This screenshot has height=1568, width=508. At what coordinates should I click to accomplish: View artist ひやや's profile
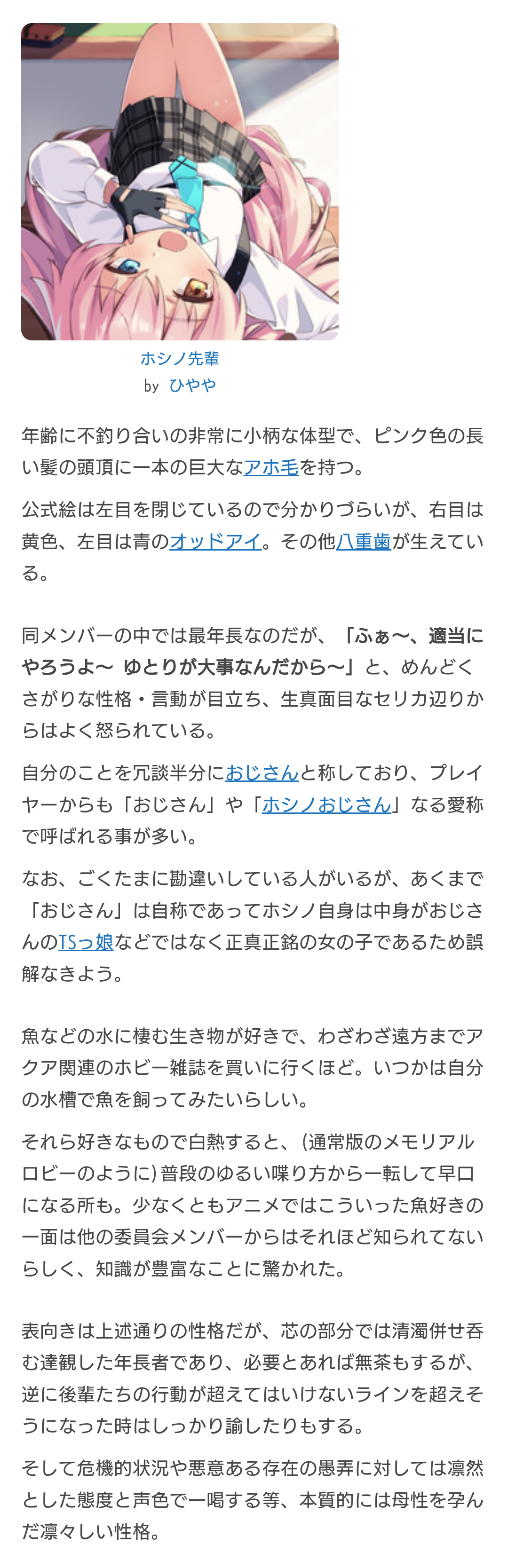tap(192, 386)
